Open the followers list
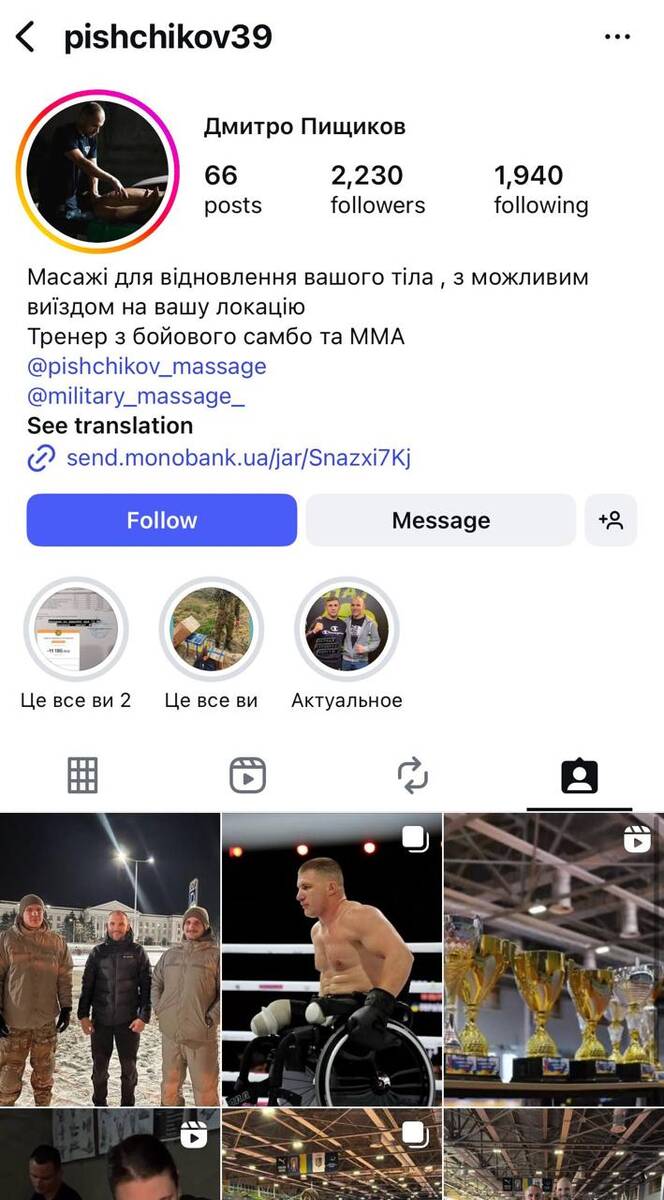The height and width of the screenshot is (1200, 664). point(377,189)
